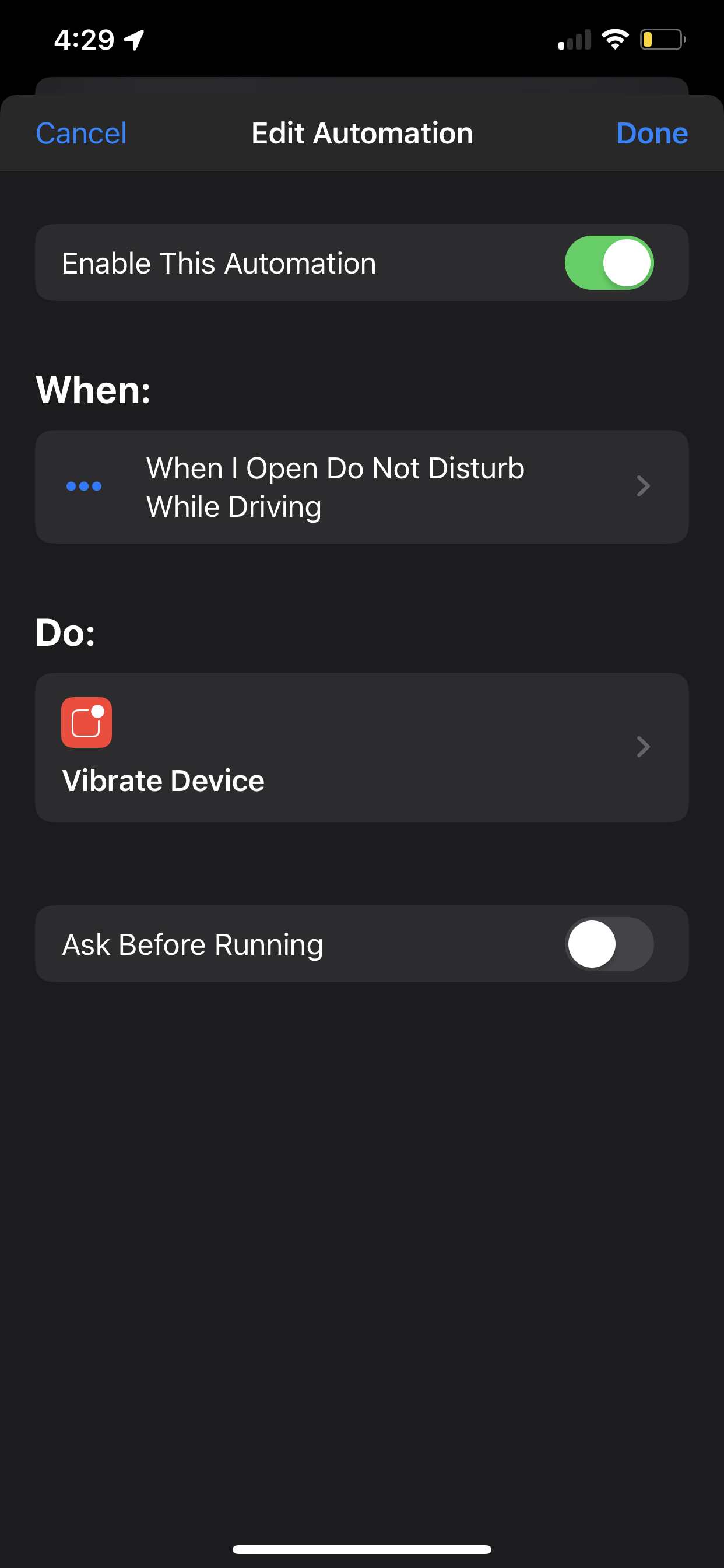Viewport: 724px width, 1568px height.
Task: Disable the Enable This Automation switch
Action: [x=609, y=263]
